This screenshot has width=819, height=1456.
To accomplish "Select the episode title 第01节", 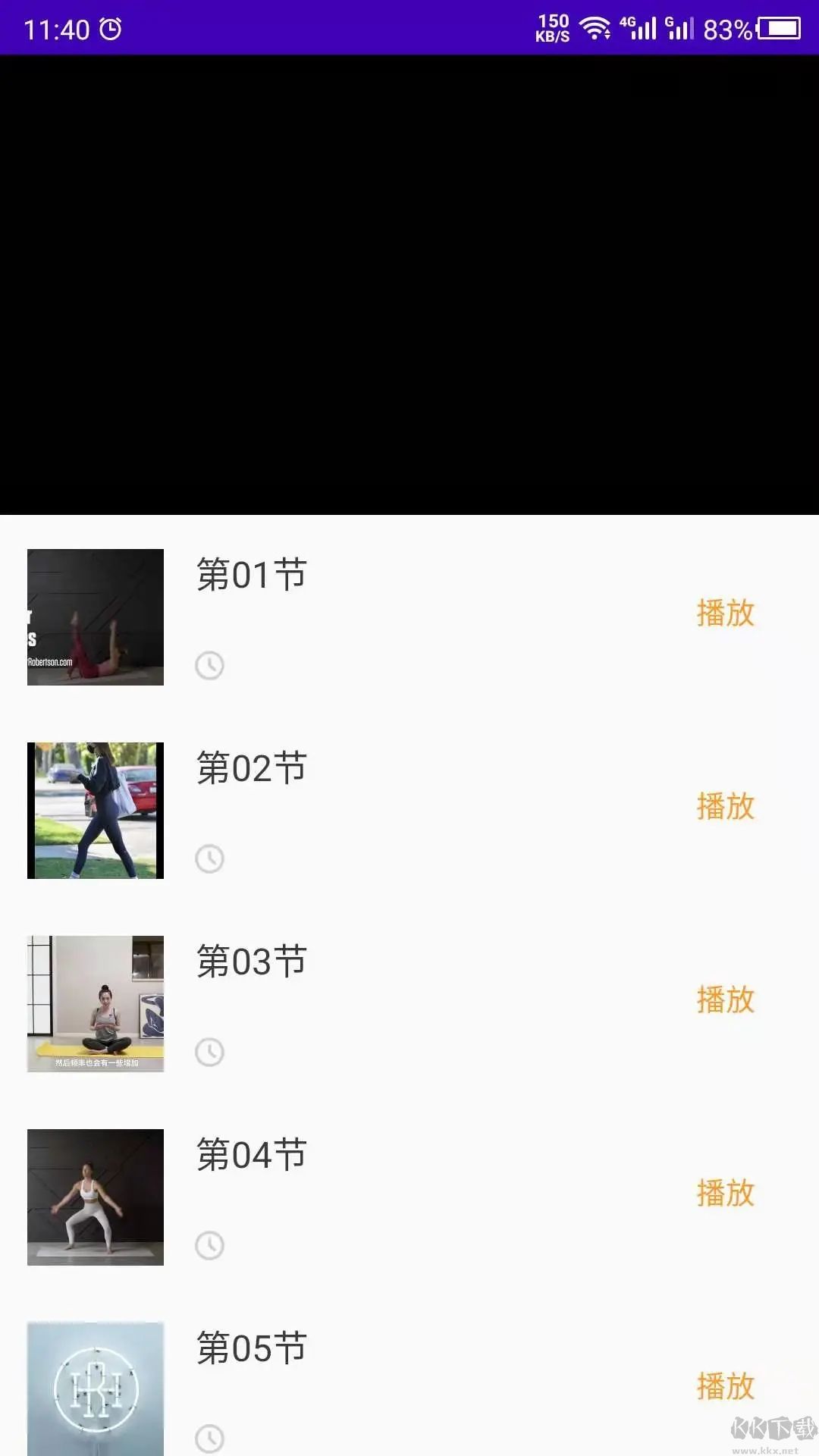I will 253,575.
